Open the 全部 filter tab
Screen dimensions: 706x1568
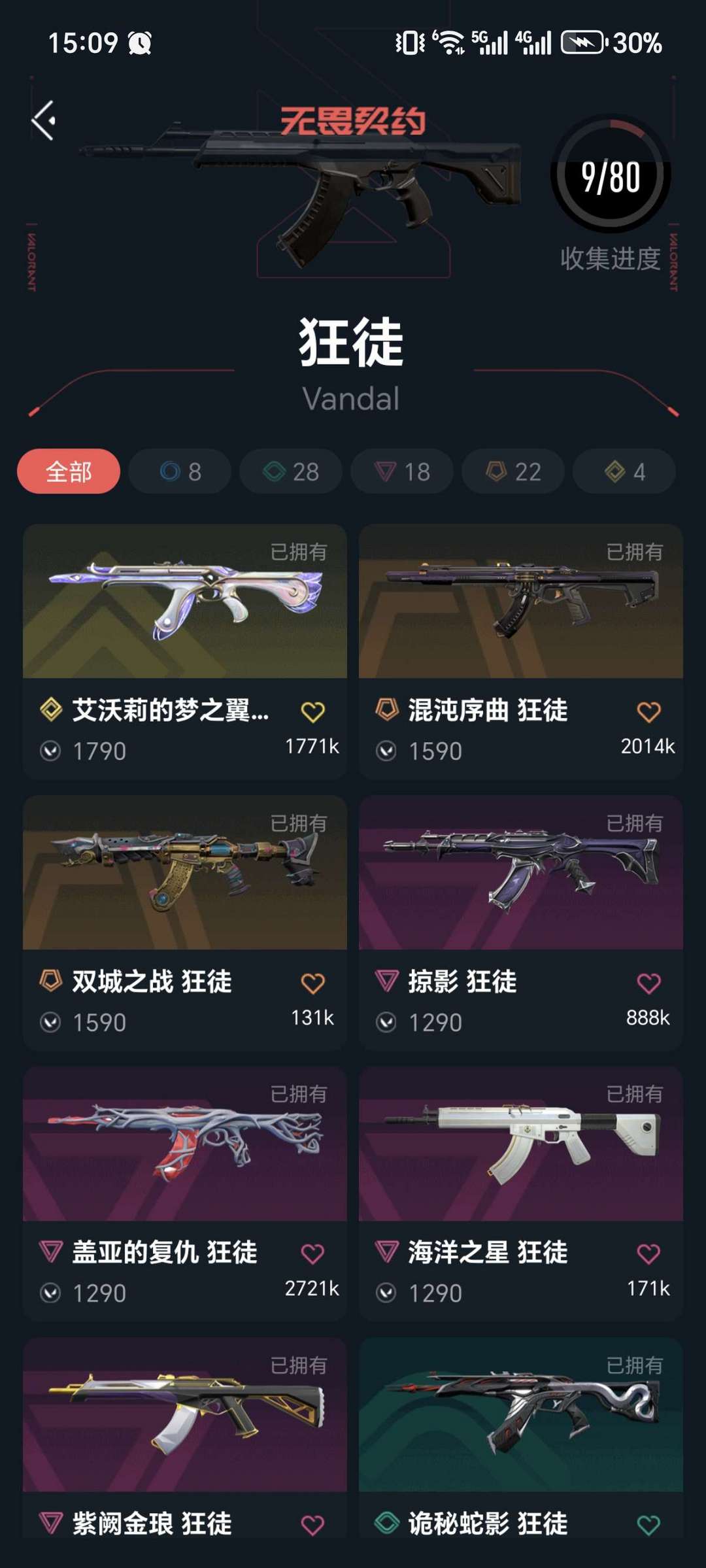coord(68,472)
